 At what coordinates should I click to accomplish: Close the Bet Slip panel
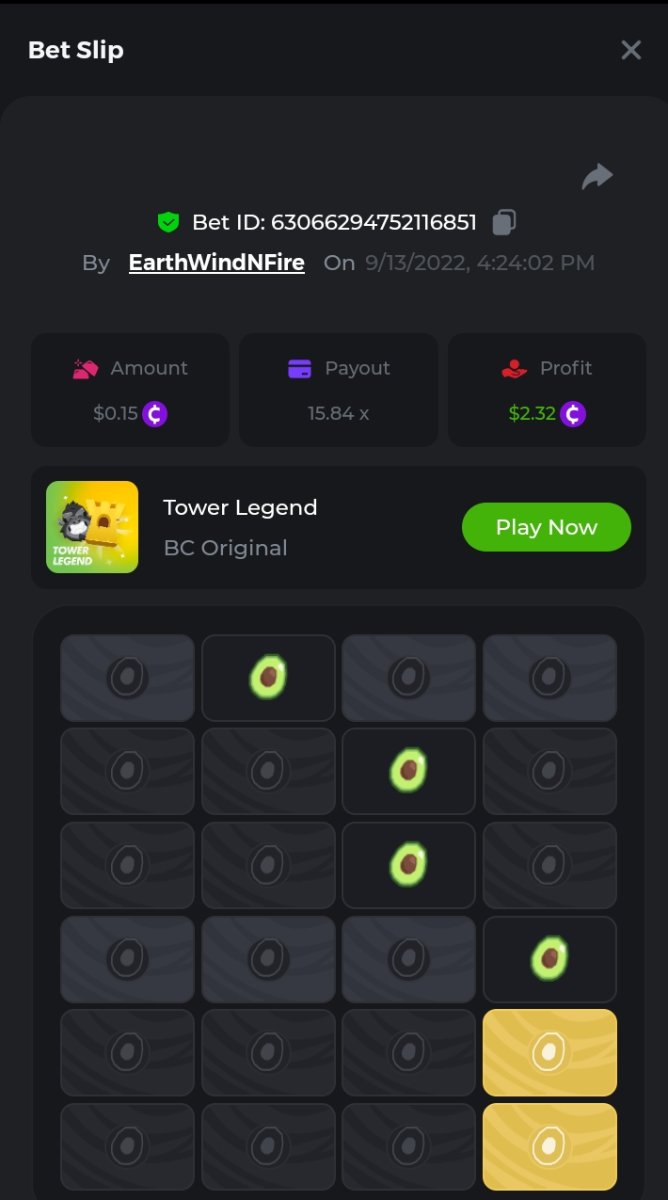(x=630, y=50)
